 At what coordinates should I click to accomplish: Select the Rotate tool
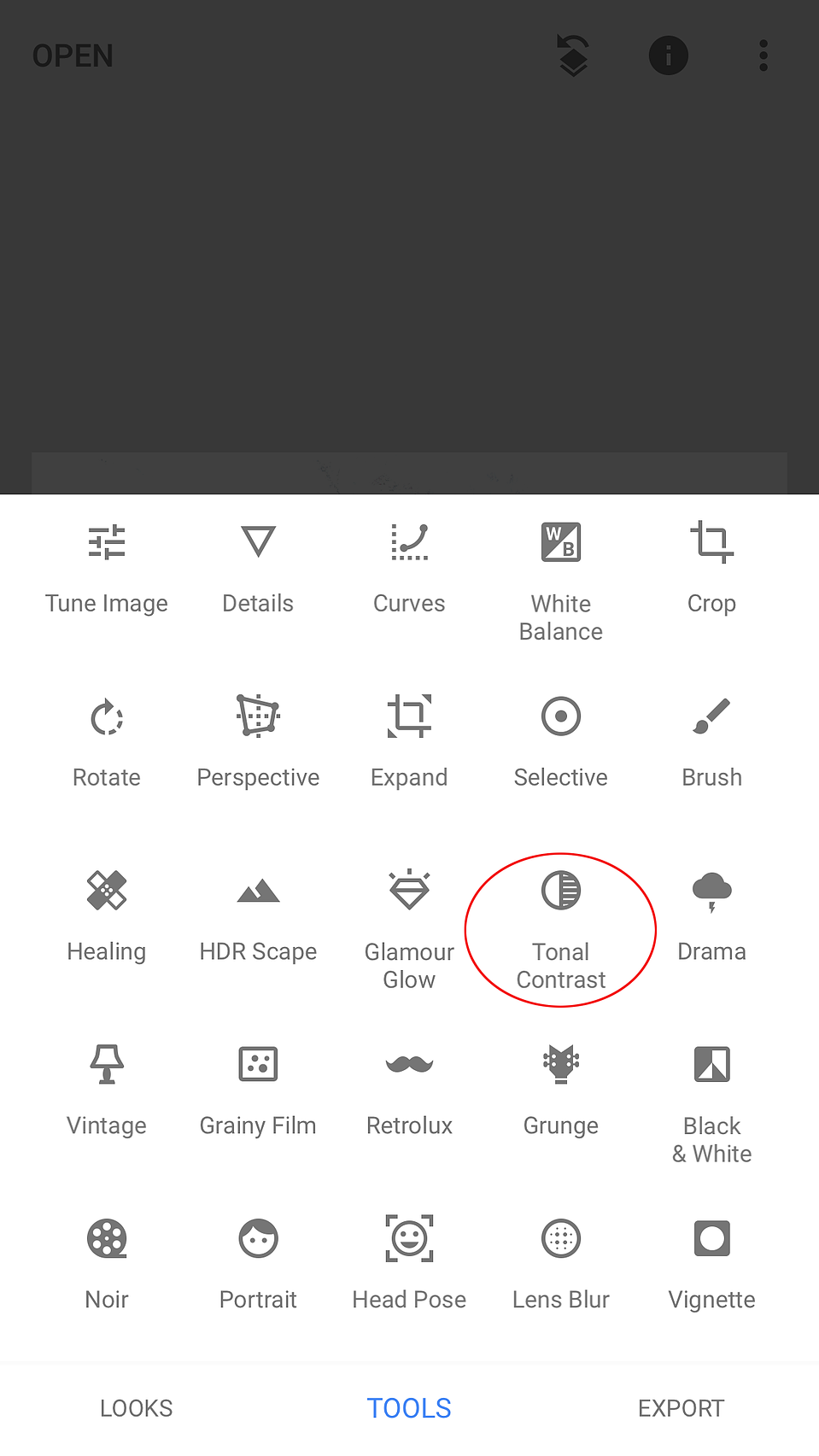107,741
